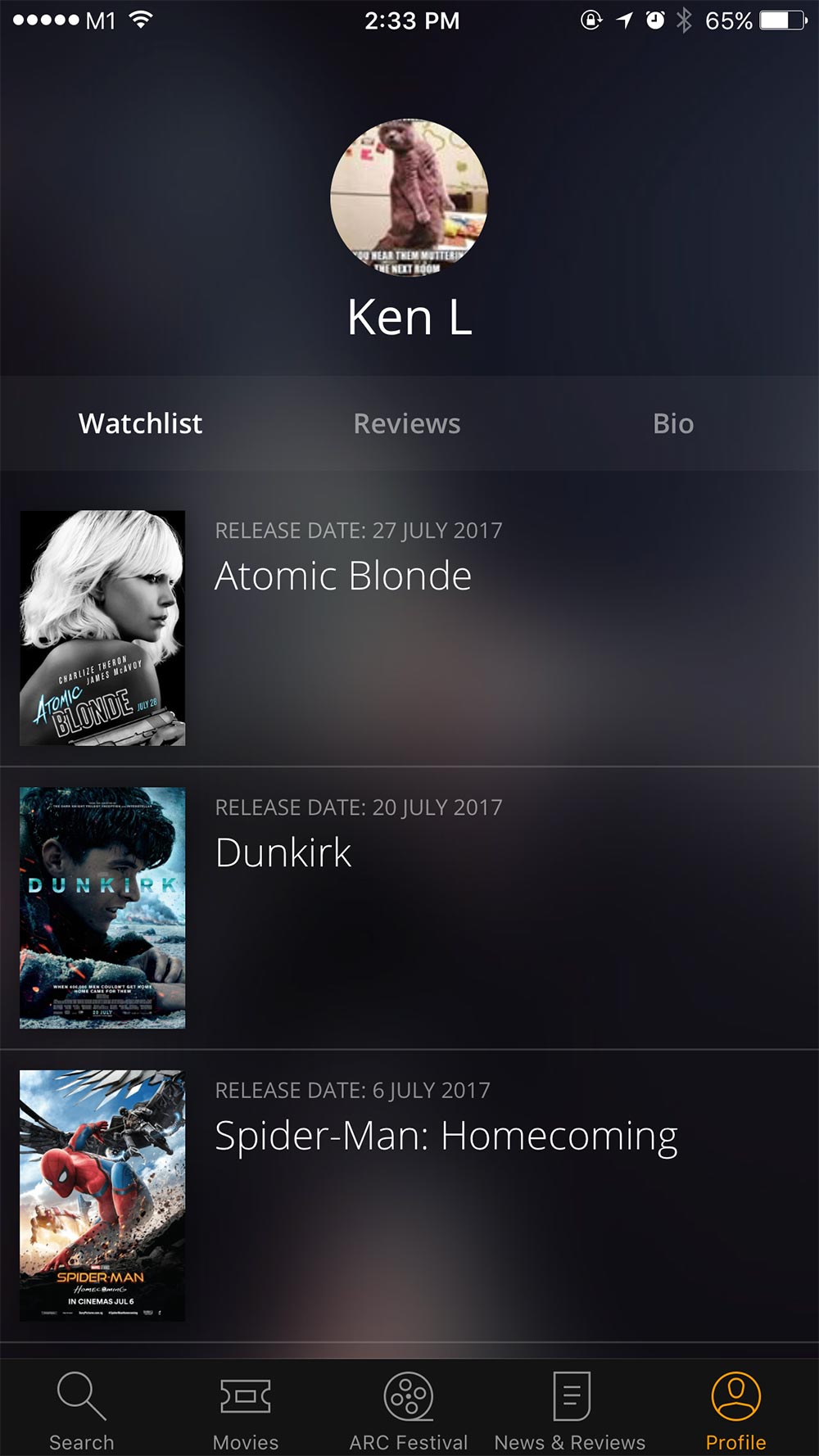Open Atomic Blonde from the watchlist
The width and height of the screenshot is (819, 1456).
pos(343,576)
